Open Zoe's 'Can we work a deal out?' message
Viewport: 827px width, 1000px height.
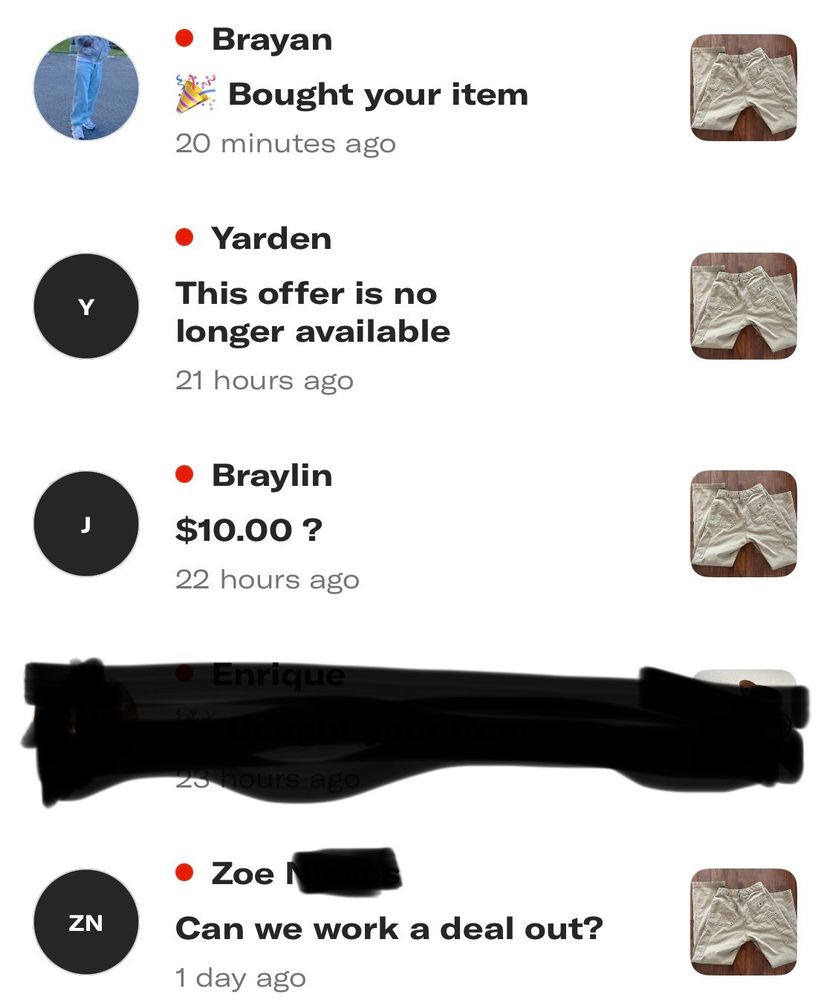[x=389, y=928]
